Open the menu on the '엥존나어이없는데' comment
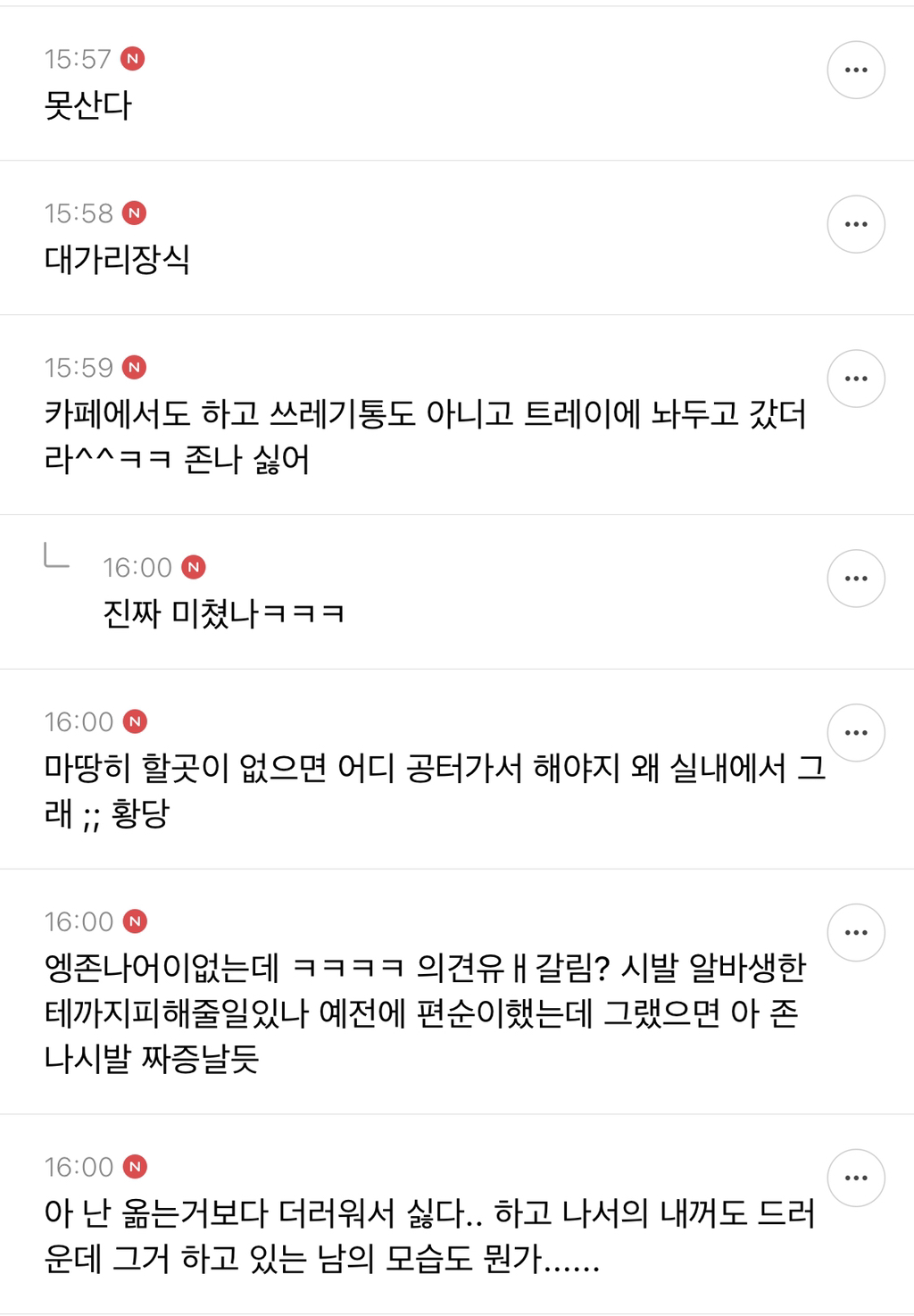The width and height of the screenshot is (914, 1316). (855, 932)
